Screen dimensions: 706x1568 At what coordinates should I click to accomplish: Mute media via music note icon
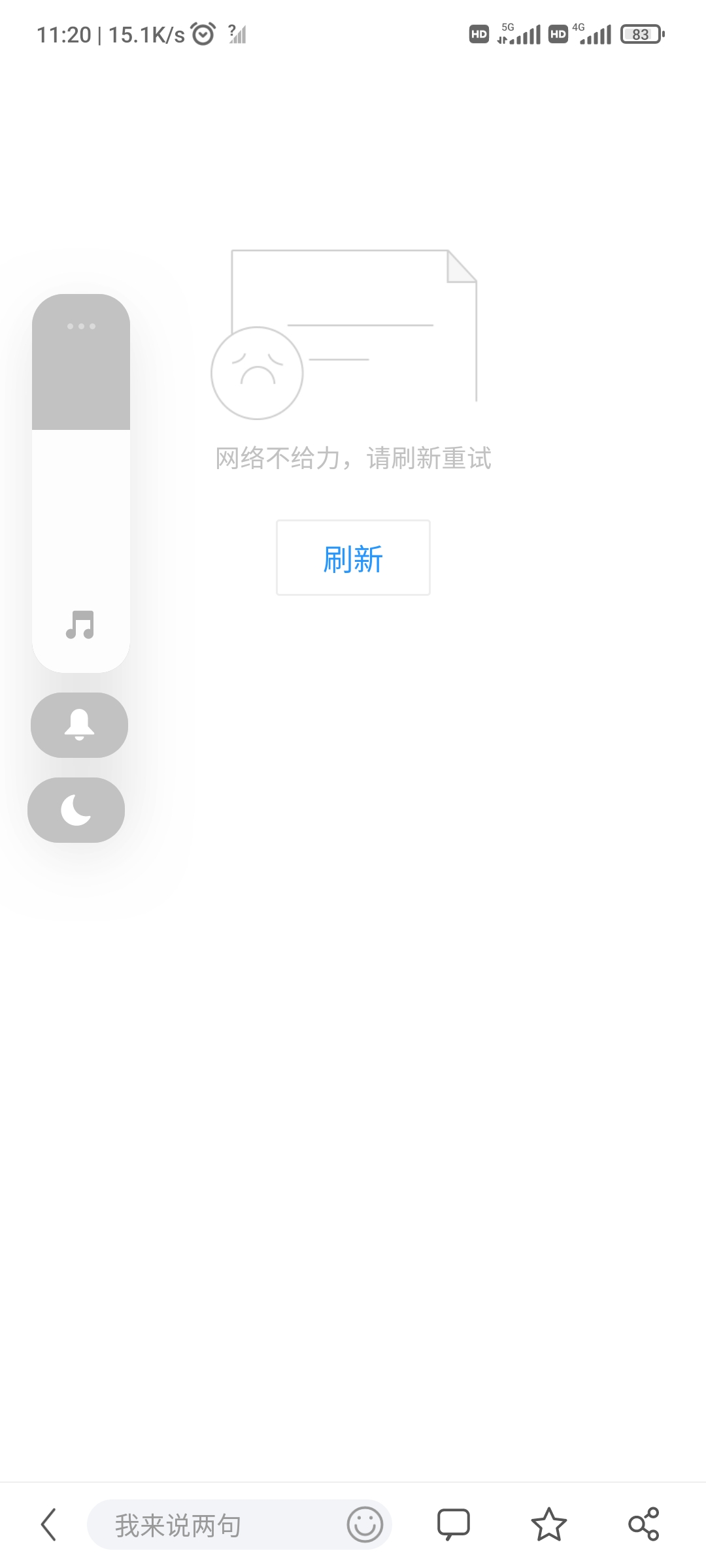80,625
